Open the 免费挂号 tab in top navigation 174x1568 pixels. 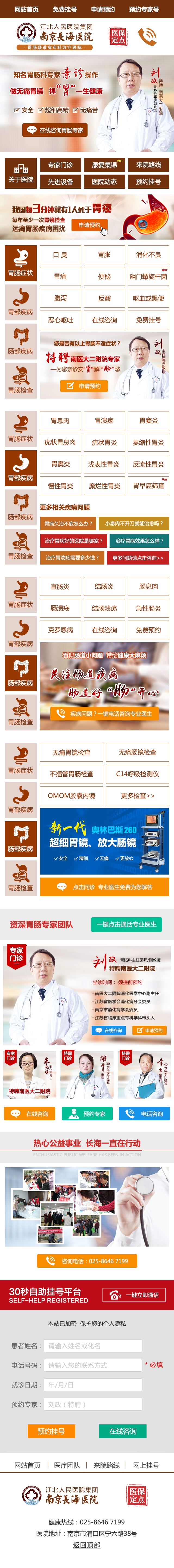64,9
